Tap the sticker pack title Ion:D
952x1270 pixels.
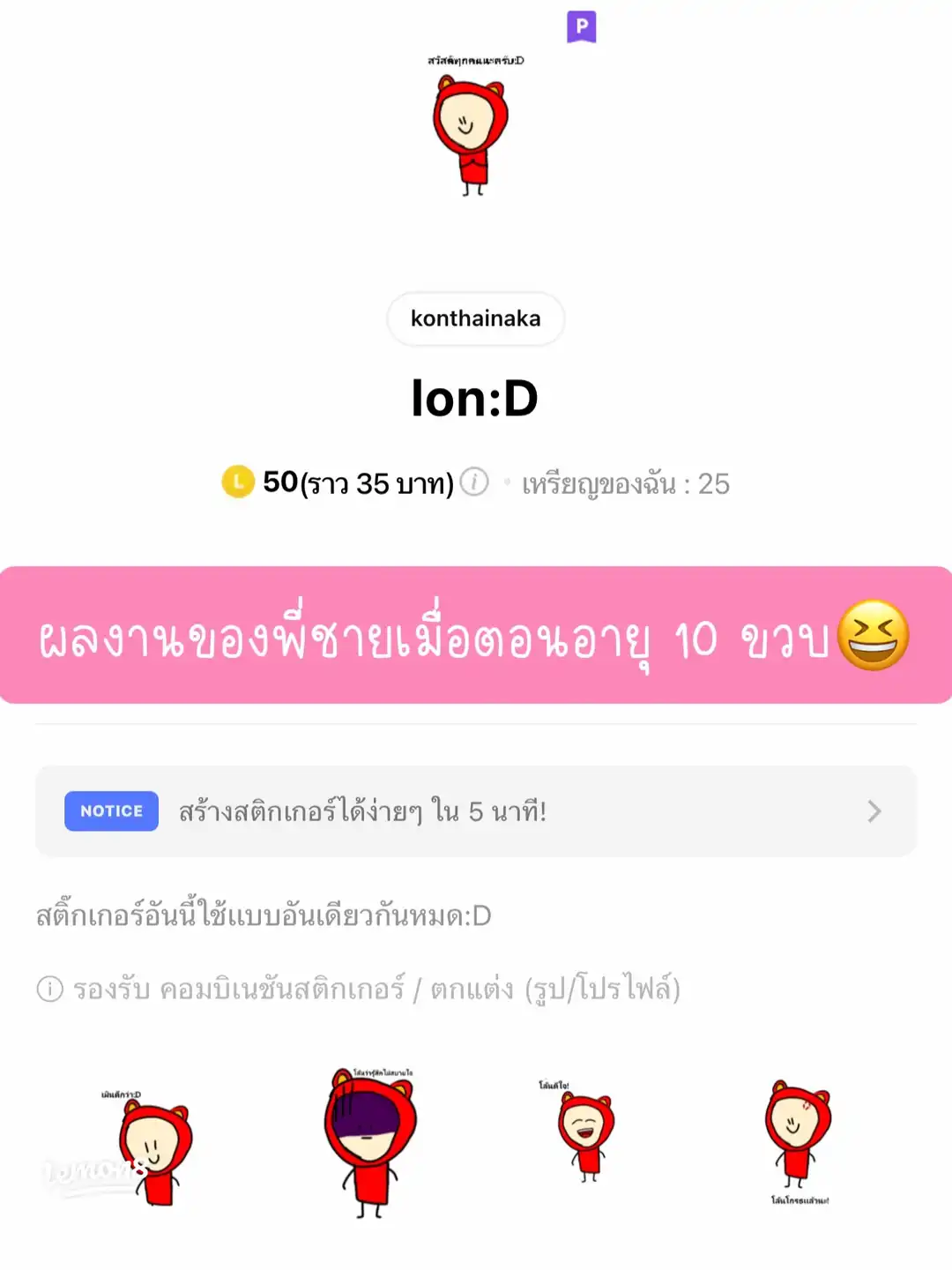(x=474, y=399)
